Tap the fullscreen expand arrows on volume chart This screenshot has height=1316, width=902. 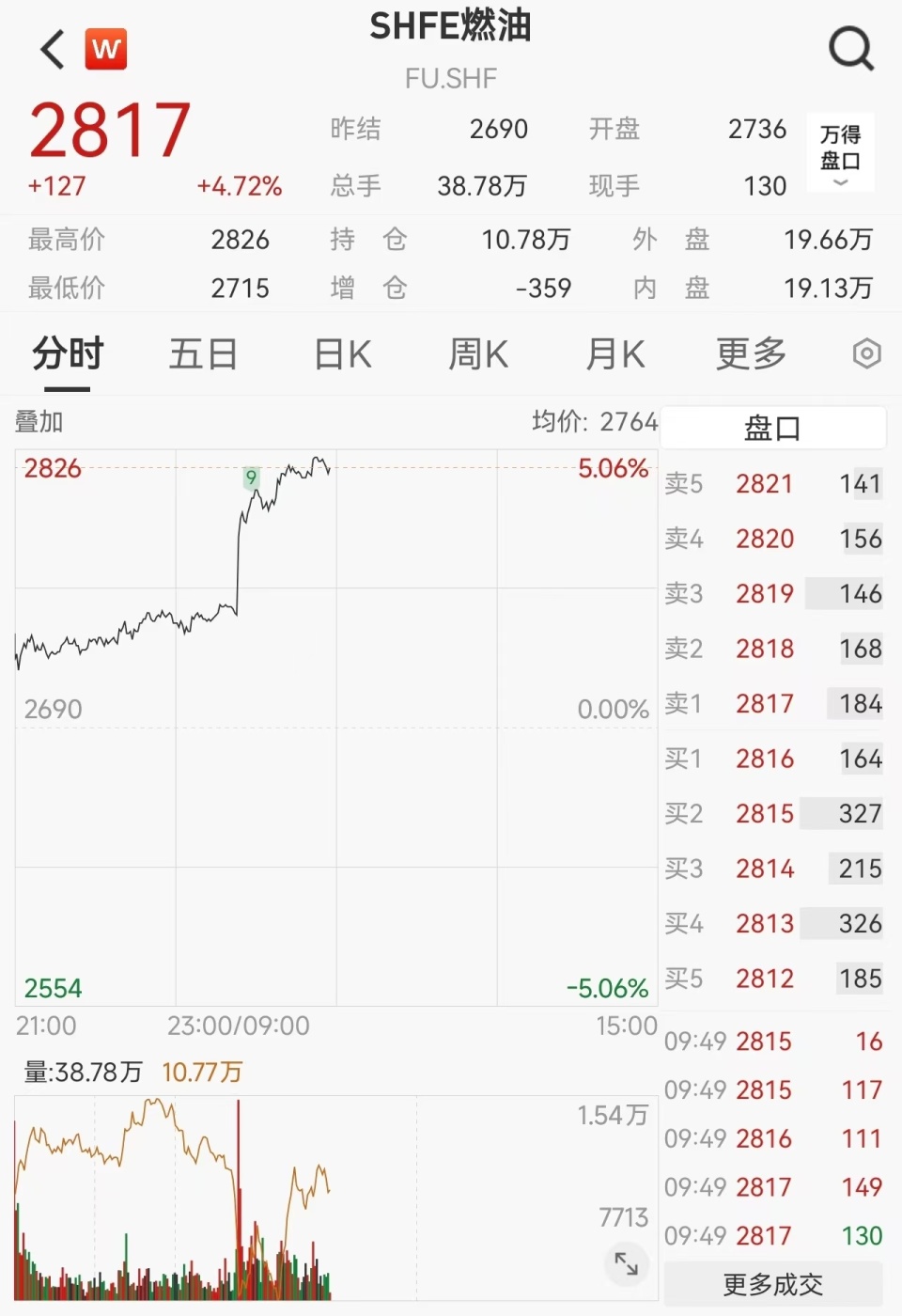(628, 1264)
